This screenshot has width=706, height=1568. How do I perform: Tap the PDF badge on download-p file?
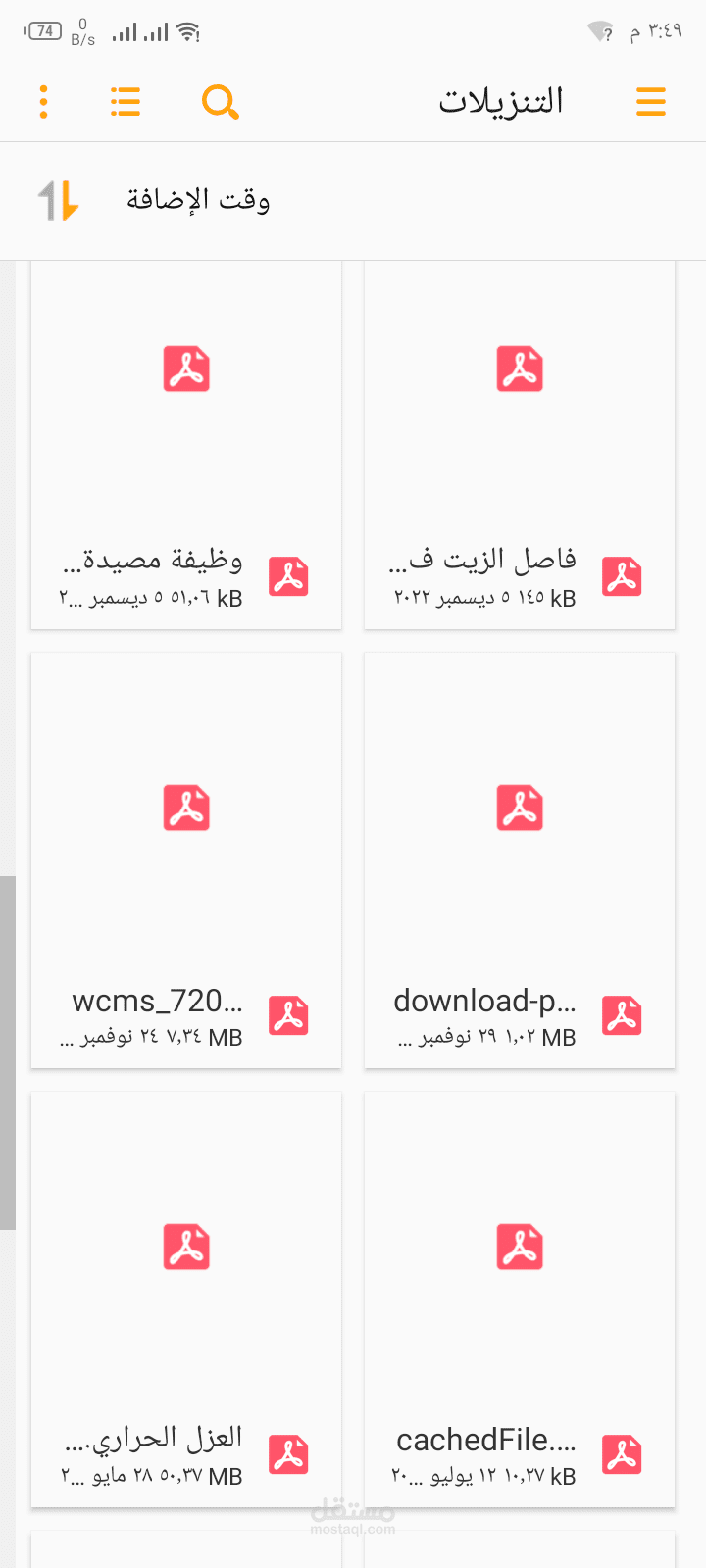click(x=622, y=1015)
